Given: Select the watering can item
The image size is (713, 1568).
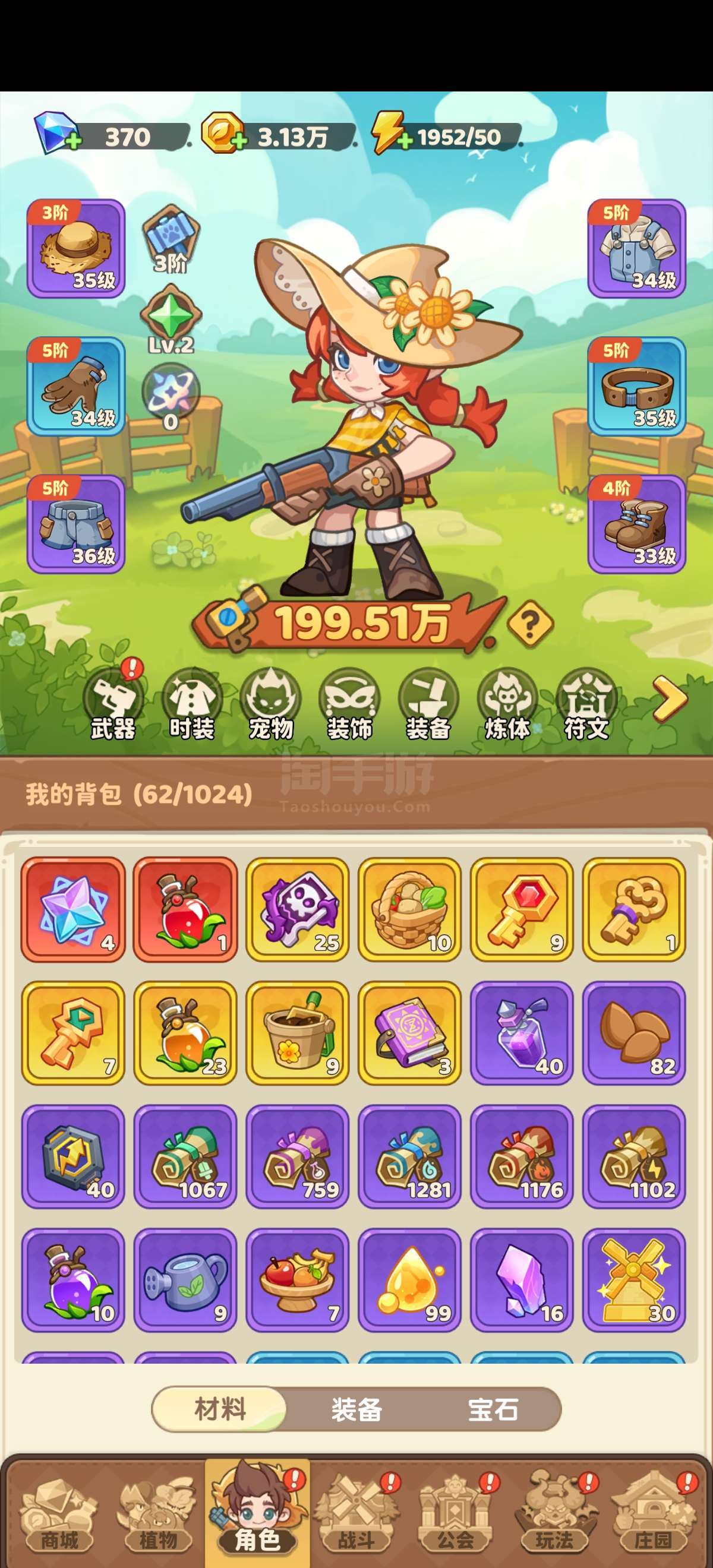Looking at the screenshot, I should tap(186, 1280).
